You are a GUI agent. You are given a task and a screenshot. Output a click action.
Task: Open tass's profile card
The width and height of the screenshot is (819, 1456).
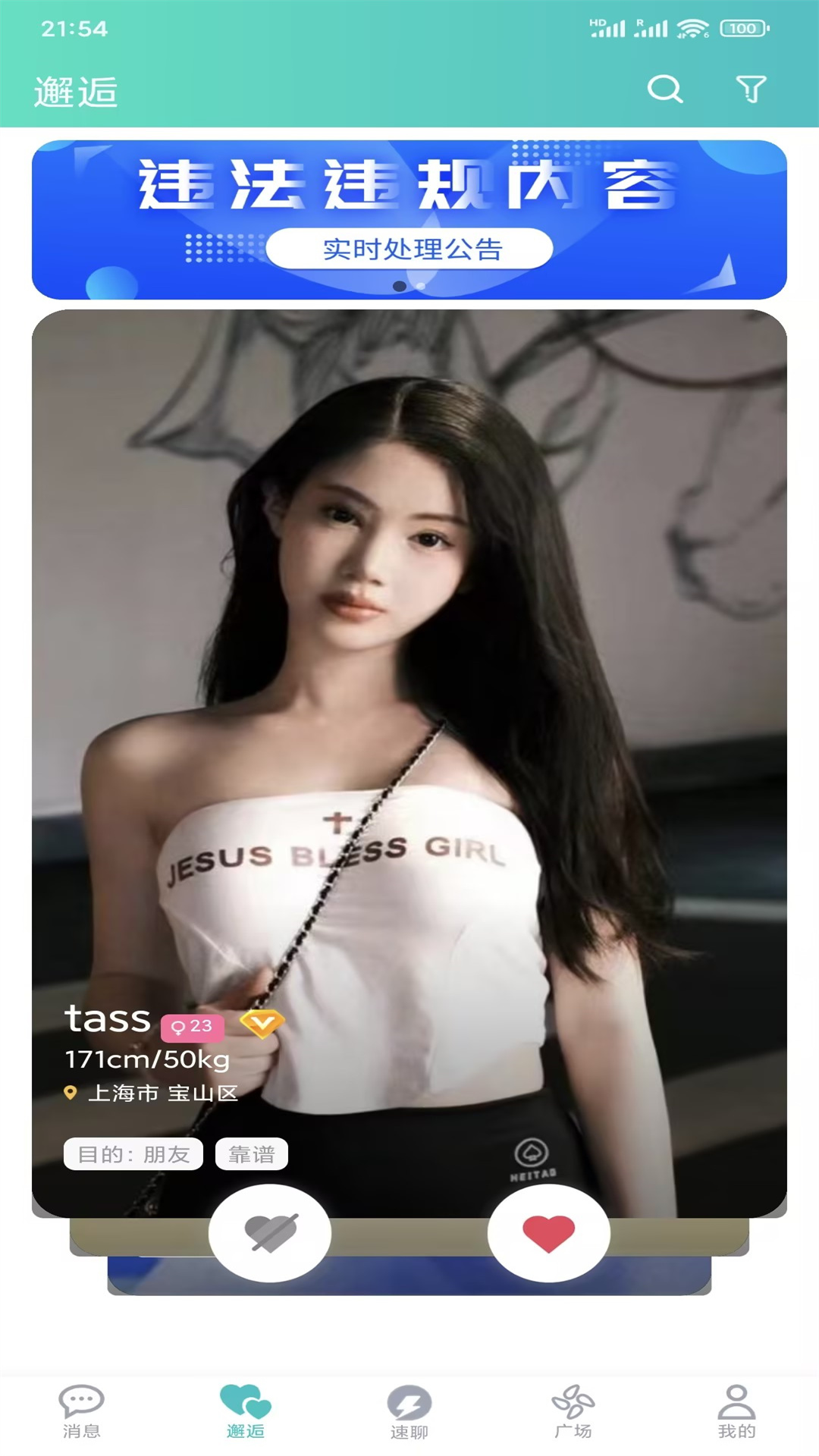tap(409, 682)
